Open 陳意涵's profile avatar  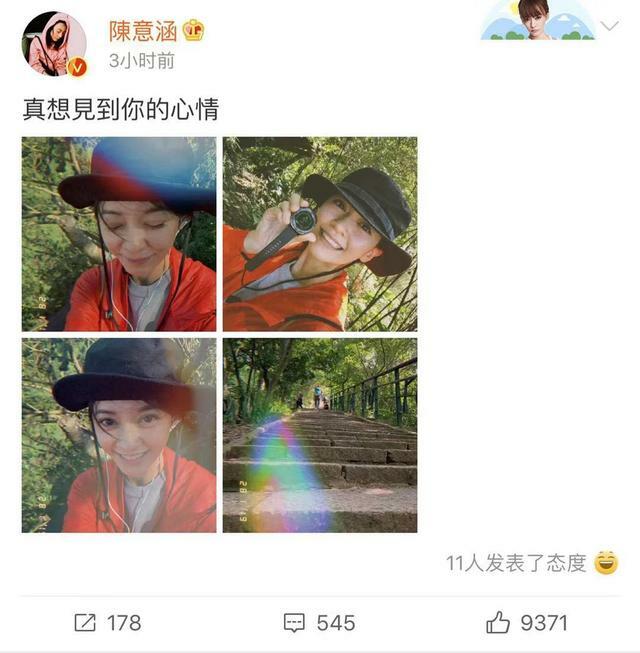tap(54, 44)
